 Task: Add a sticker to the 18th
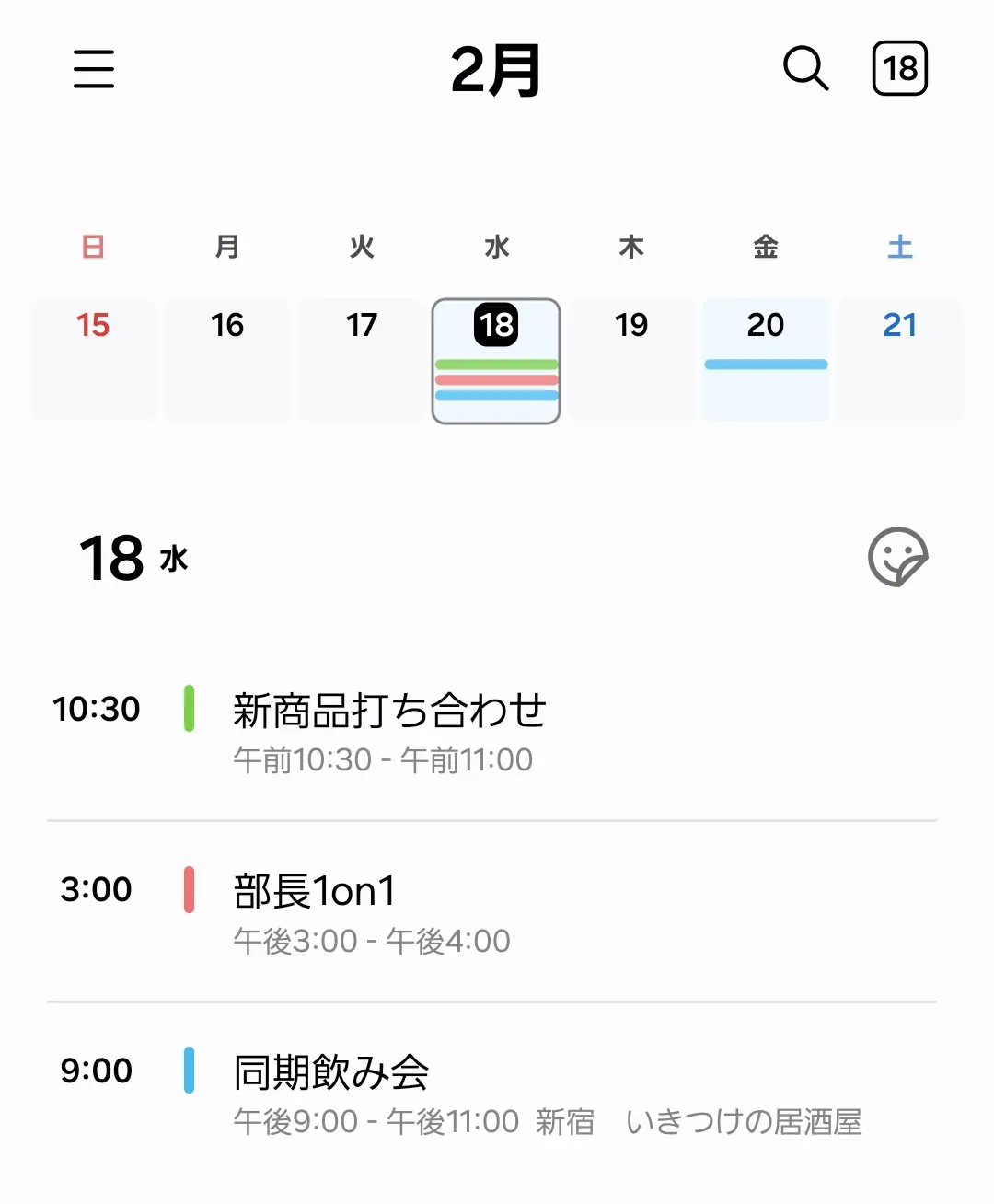click(897, 557)
